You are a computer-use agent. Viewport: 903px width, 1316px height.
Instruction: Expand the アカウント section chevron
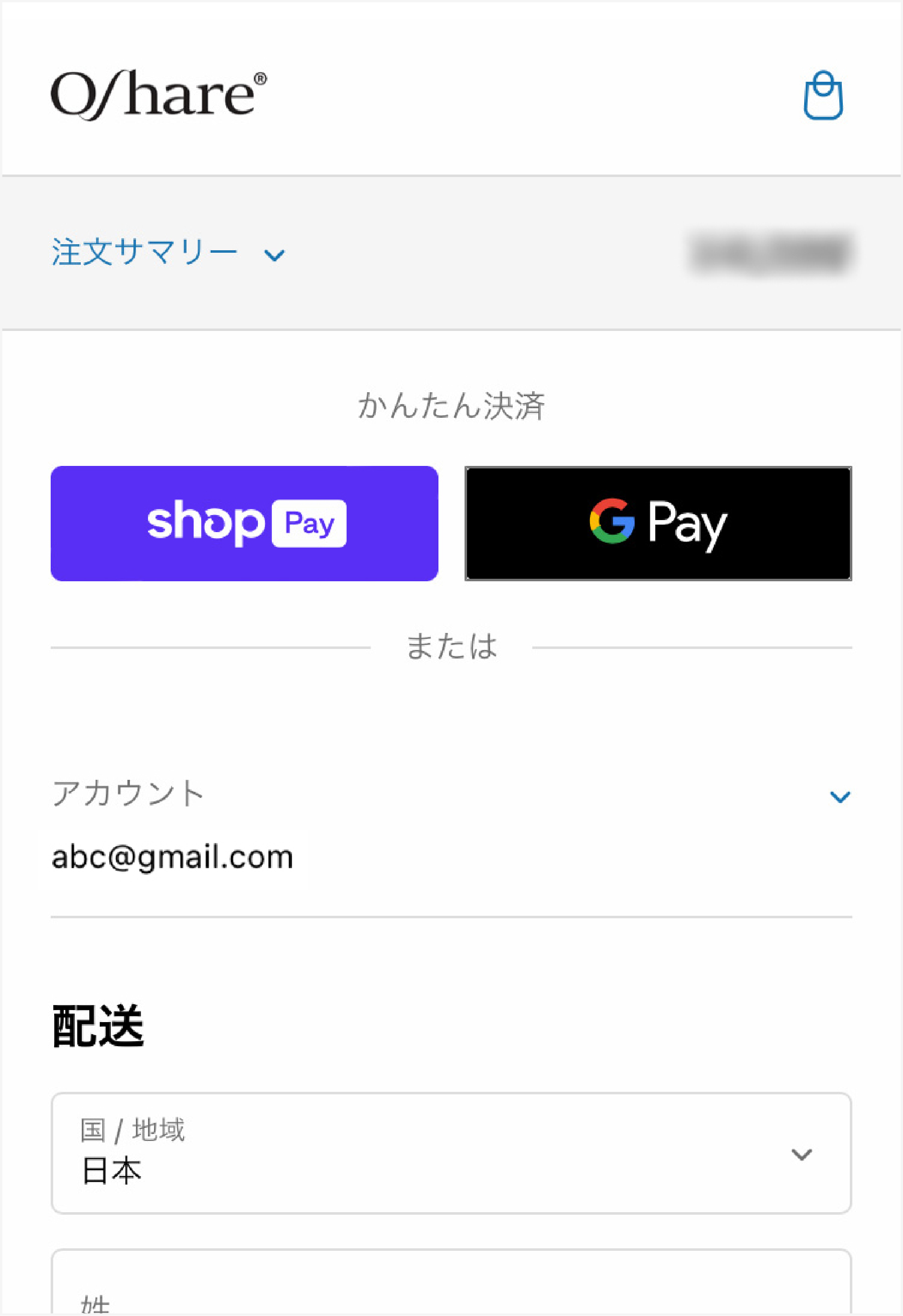click(840, 797)
